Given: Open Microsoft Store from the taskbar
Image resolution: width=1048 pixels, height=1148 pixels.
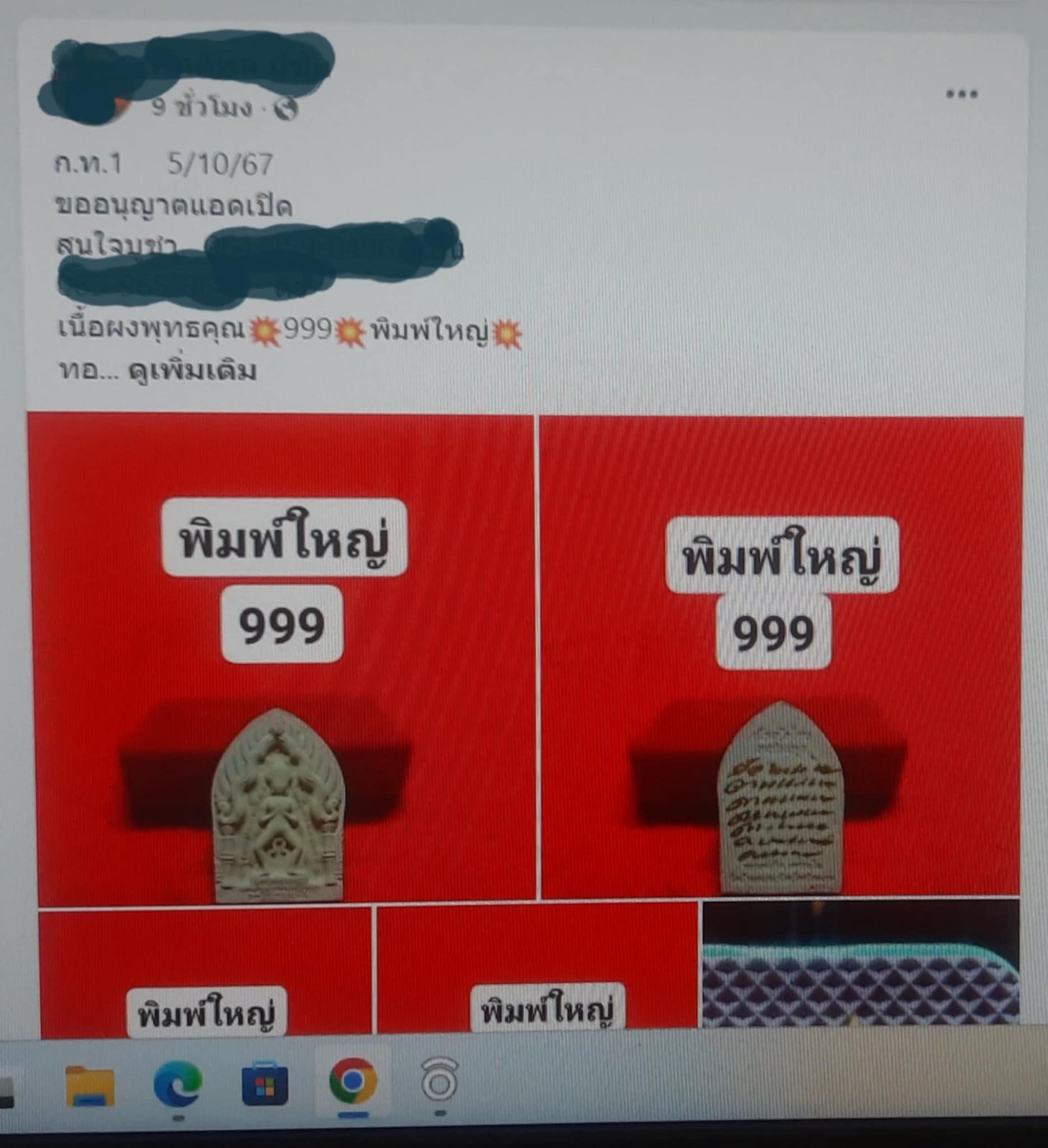Looking at the screenshot, I should tap(265, 1084).
